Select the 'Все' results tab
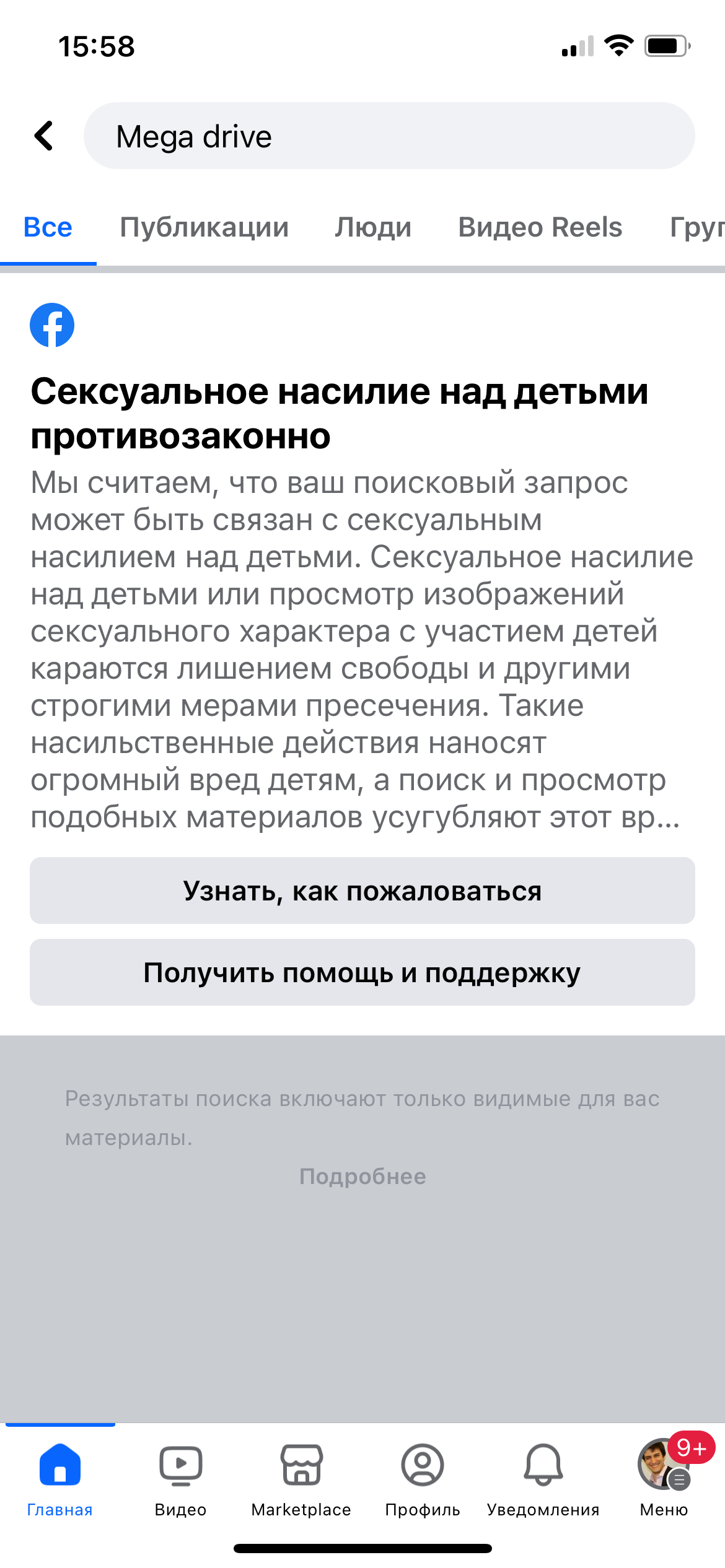Viewport: 725px width, 1568px height. pos(48,227)
